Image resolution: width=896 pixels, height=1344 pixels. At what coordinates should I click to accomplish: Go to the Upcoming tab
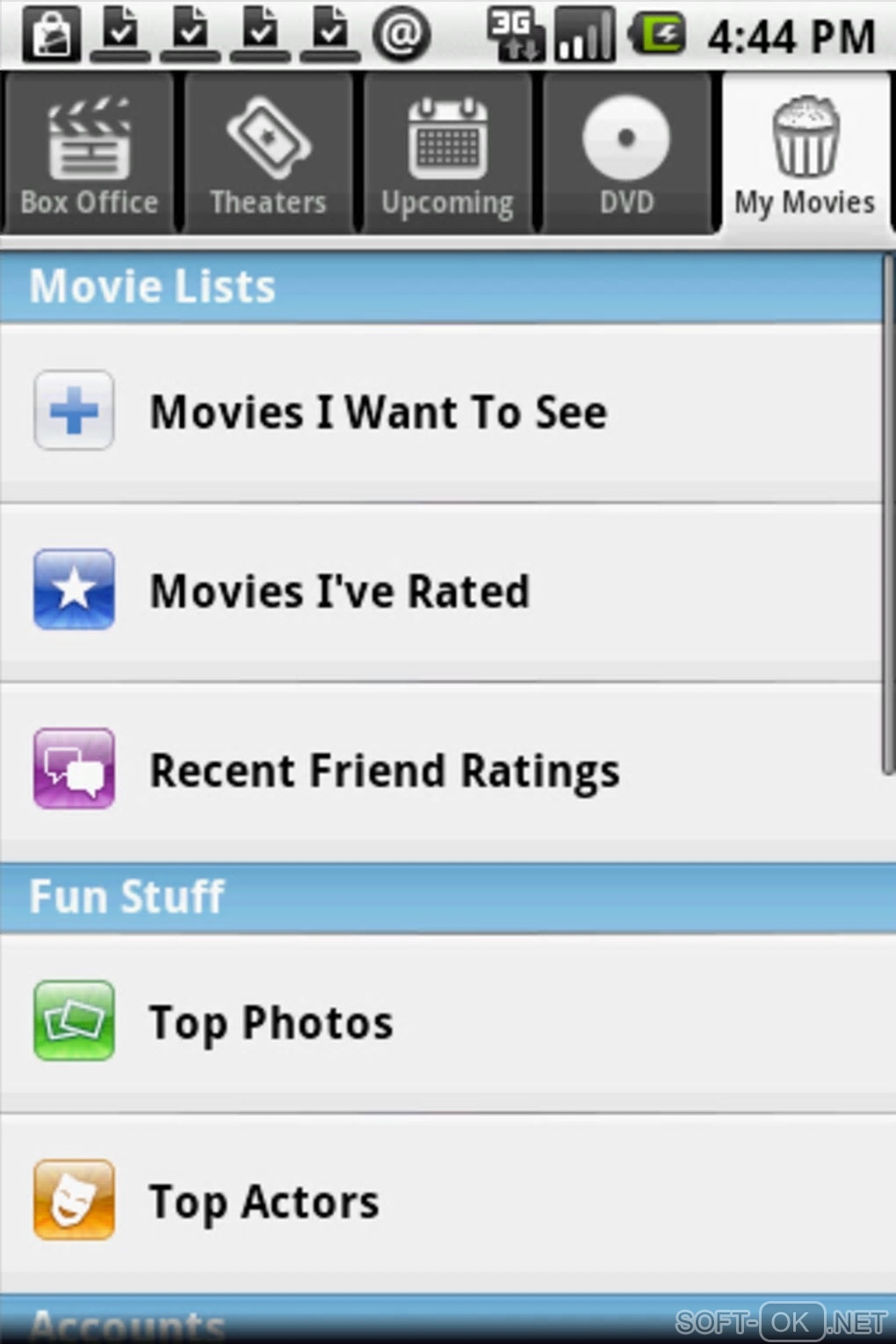click(x=447, y=155)
